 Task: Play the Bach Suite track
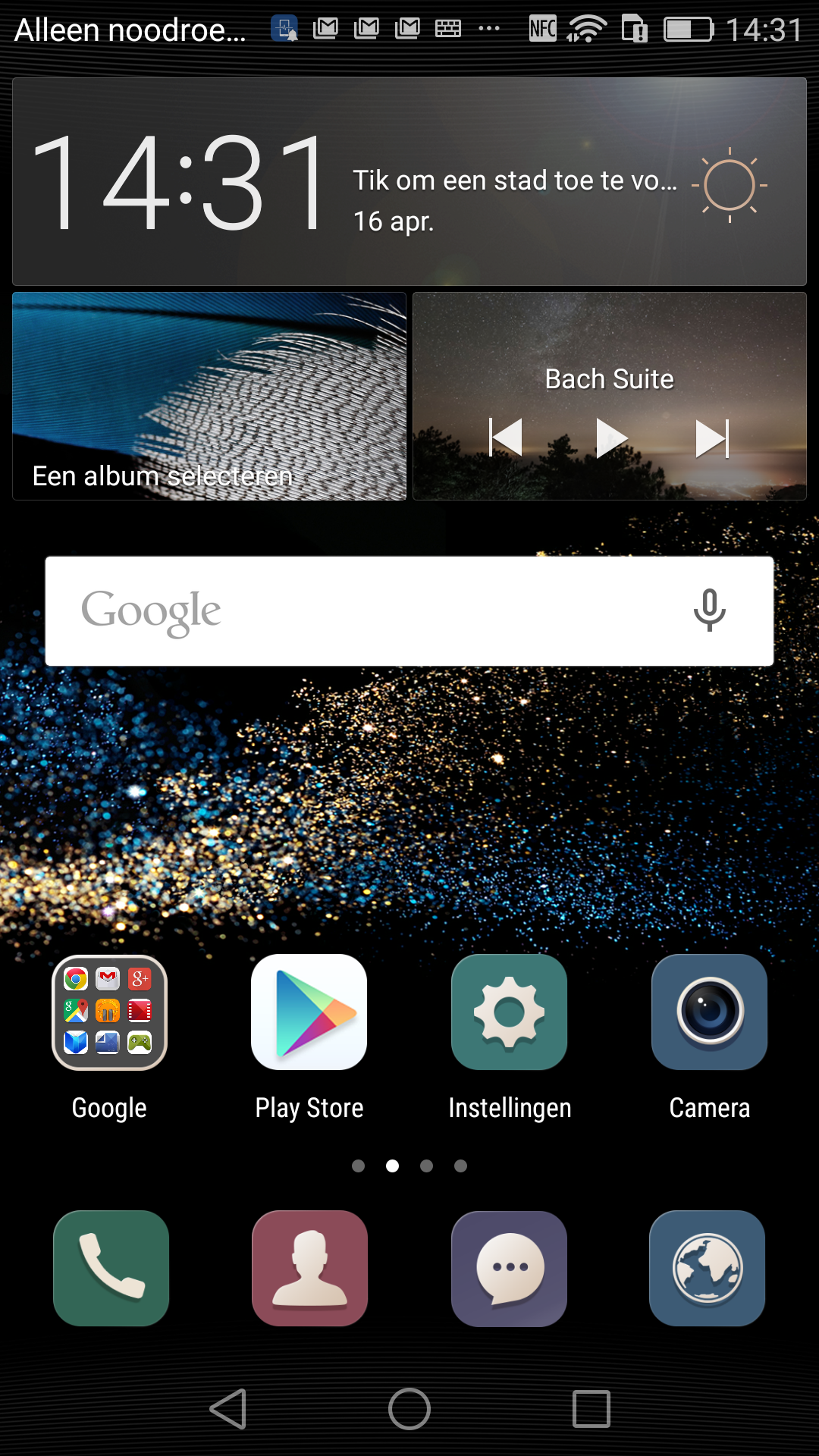click(x=611, y=438)
